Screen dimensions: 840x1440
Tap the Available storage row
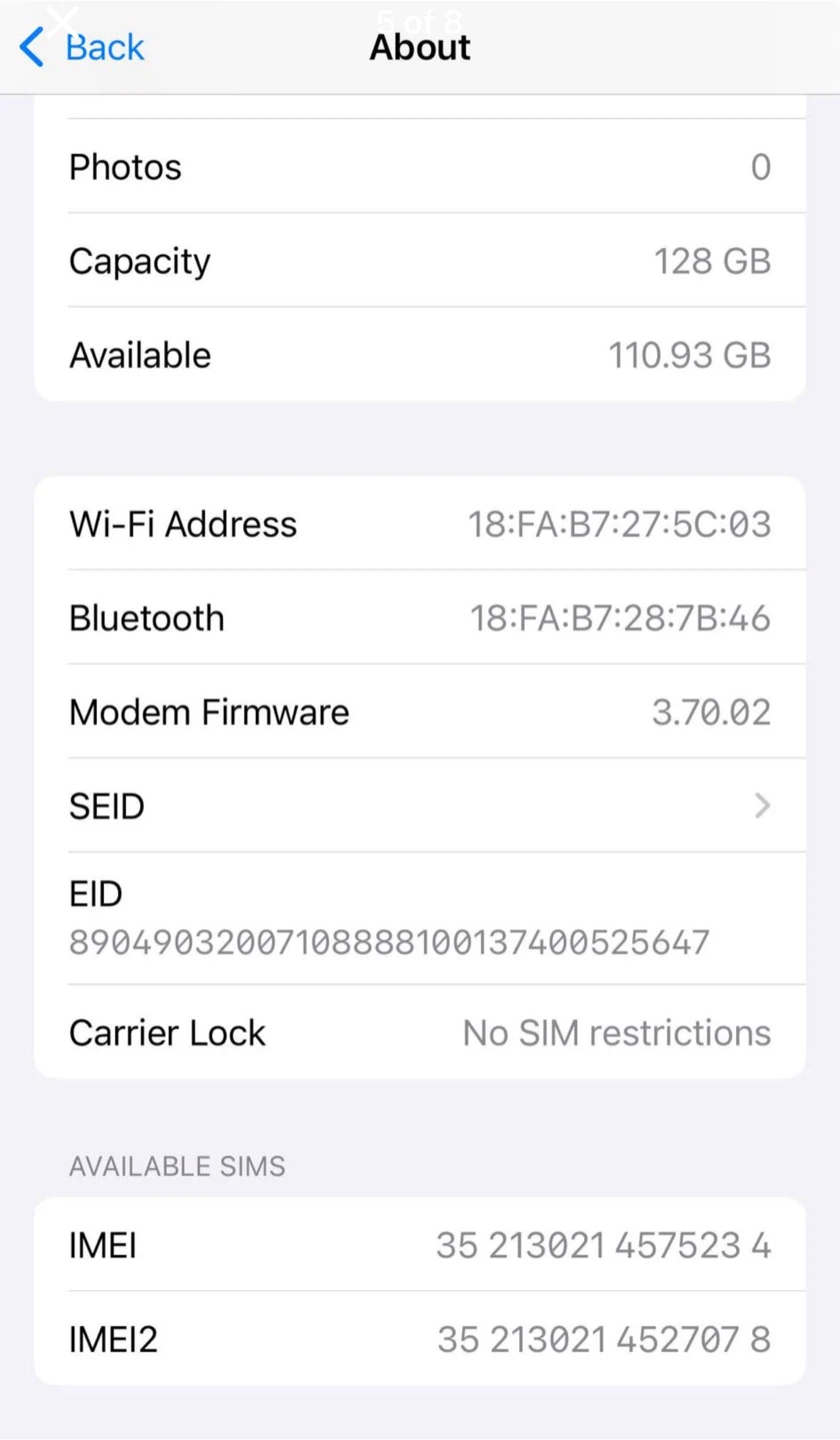[420, 354]
